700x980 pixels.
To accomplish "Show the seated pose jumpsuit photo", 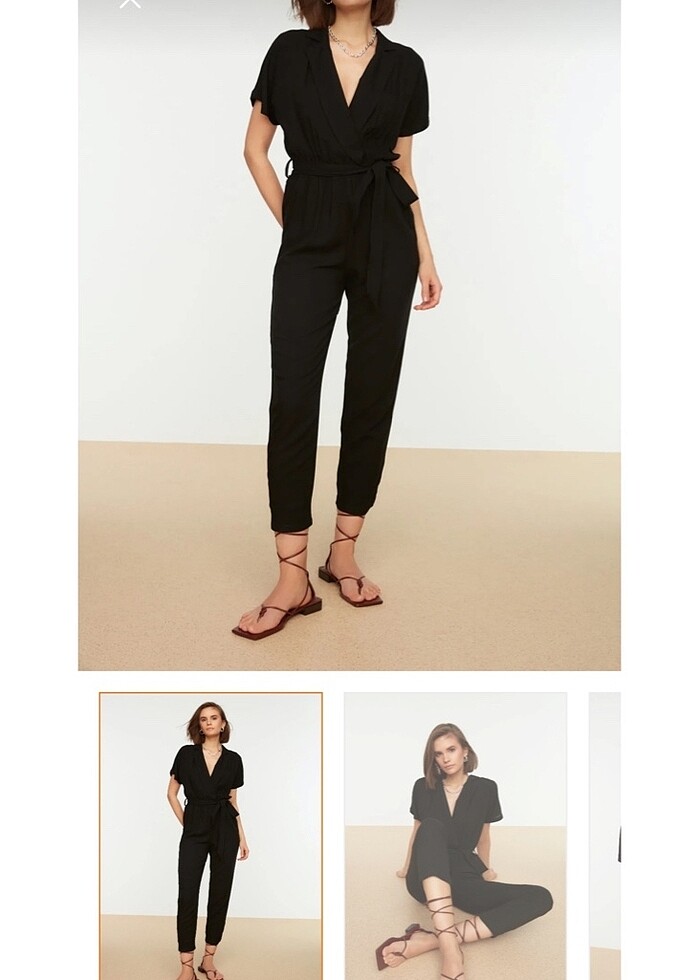I will (455, 835).
